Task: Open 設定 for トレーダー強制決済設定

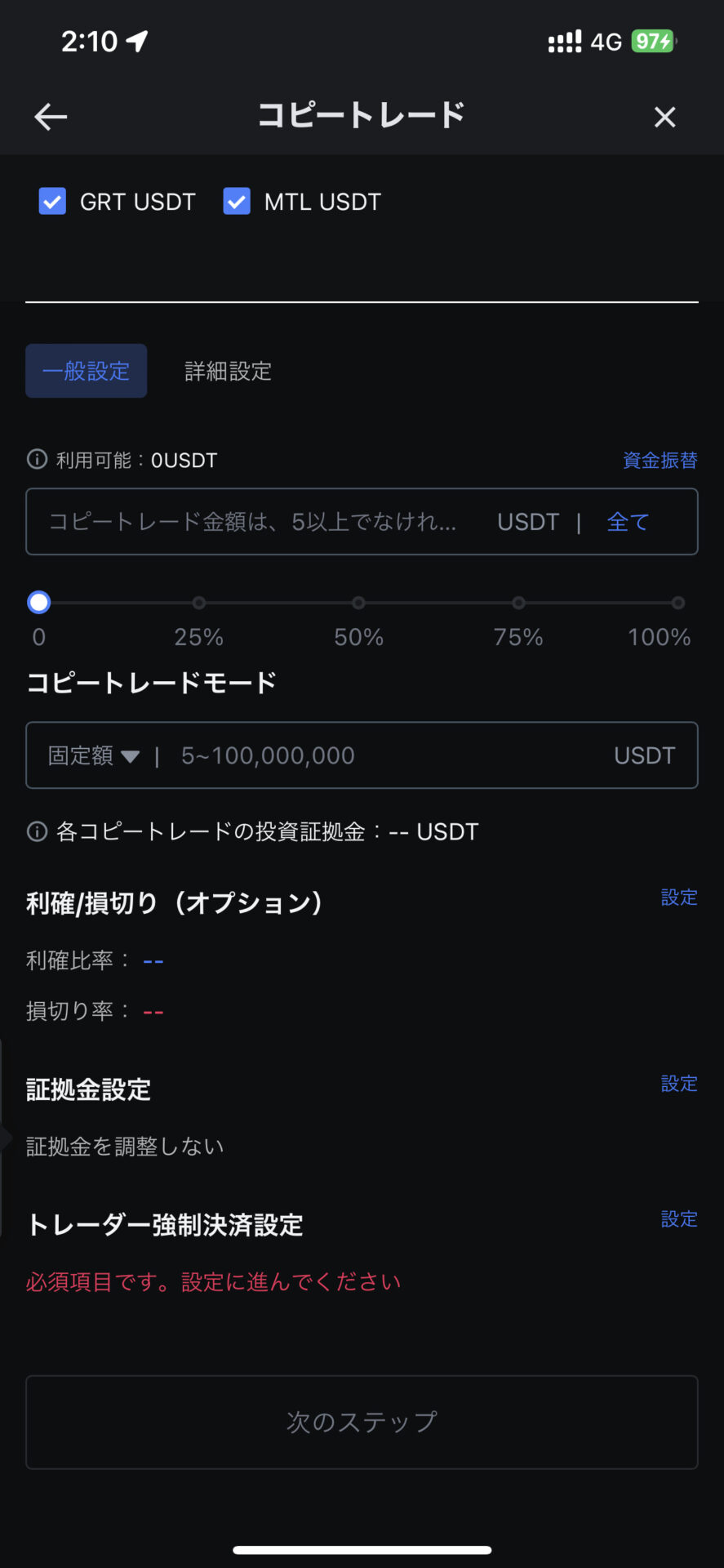Action: [x=678, y=1218]
